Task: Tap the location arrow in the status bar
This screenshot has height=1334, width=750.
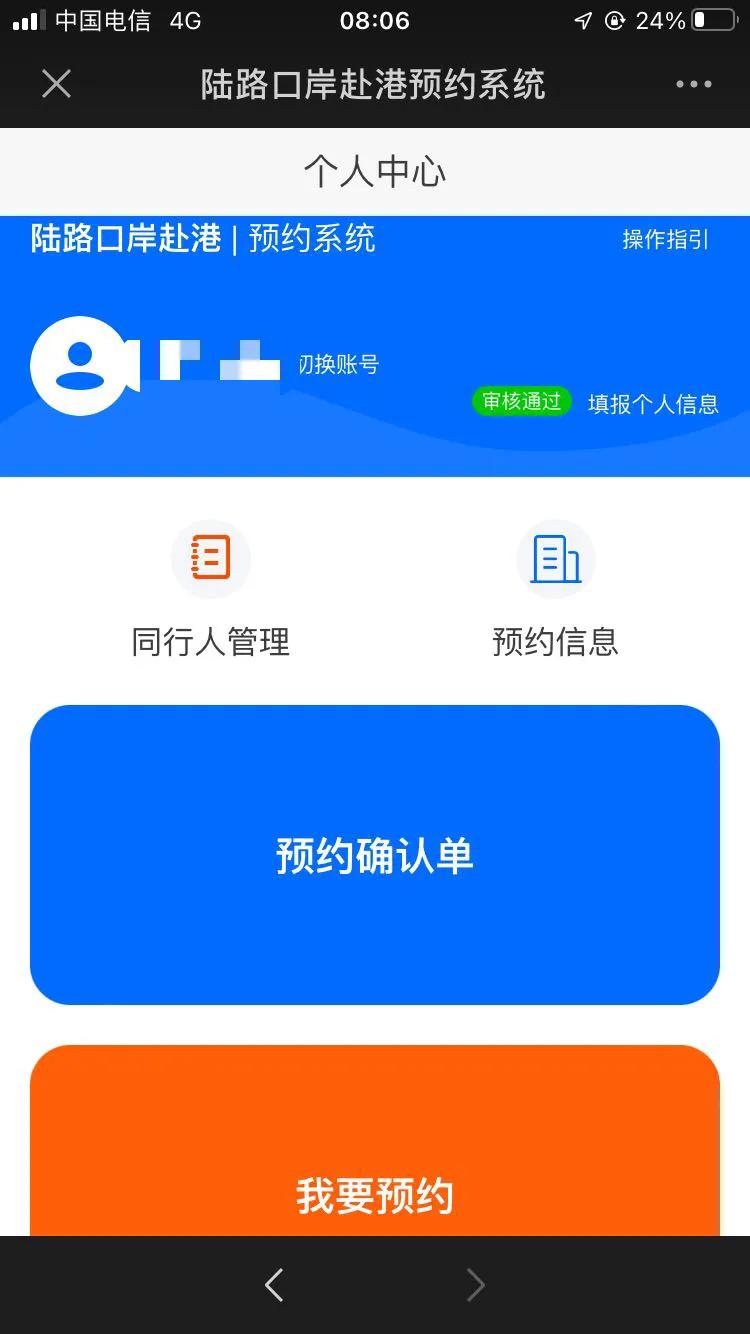Action: click(584, 20)
